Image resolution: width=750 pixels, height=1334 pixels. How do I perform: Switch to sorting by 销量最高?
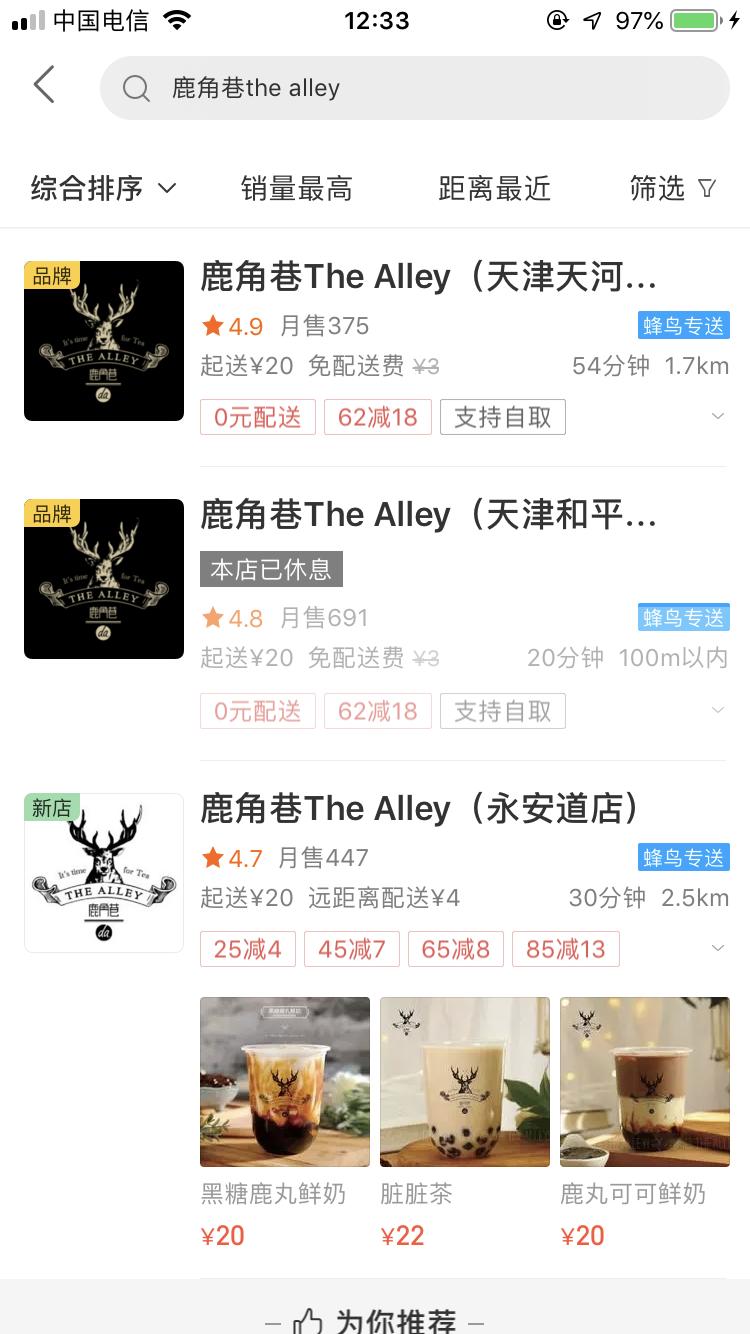[295, 189]
